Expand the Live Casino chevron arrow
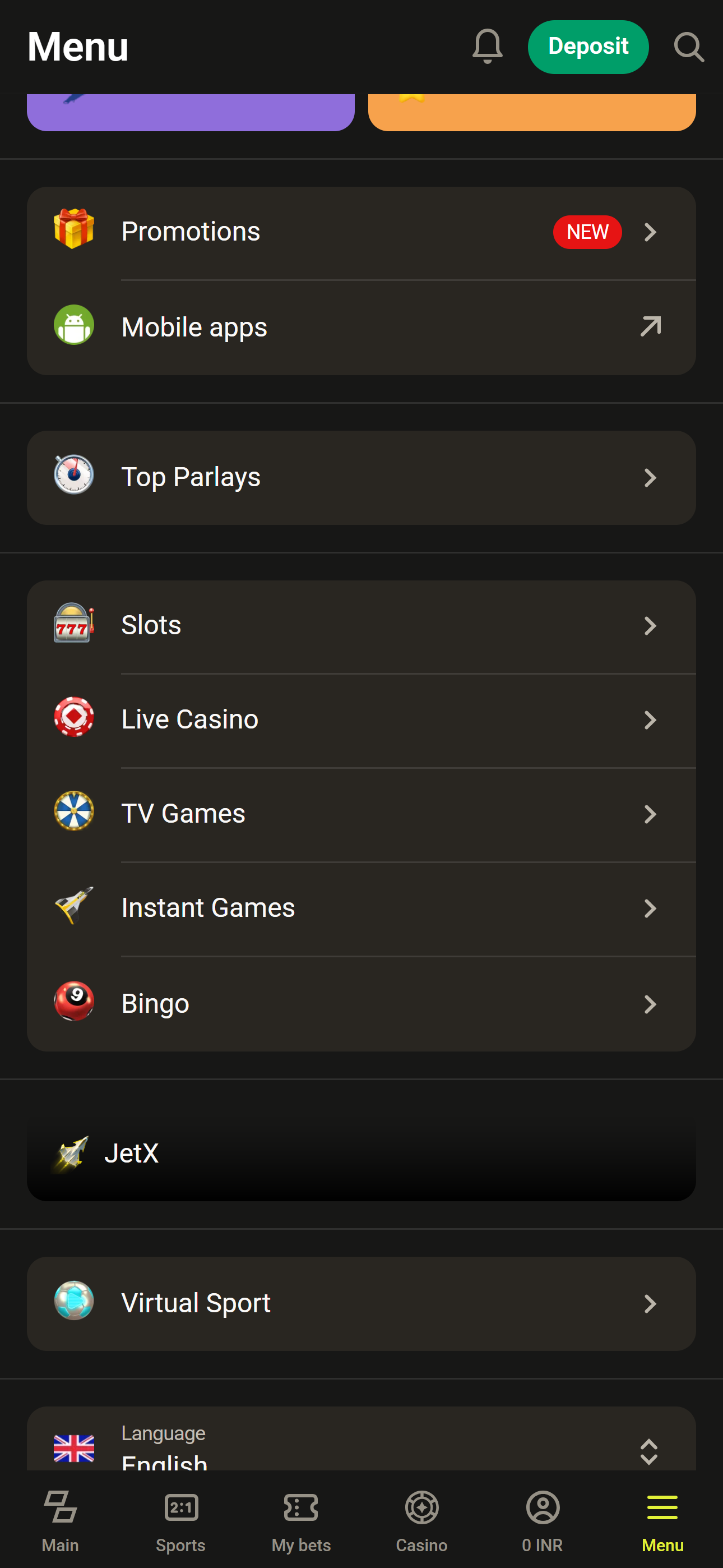The width and height of the screenshot is (723, 1568). tap(651, 720)
